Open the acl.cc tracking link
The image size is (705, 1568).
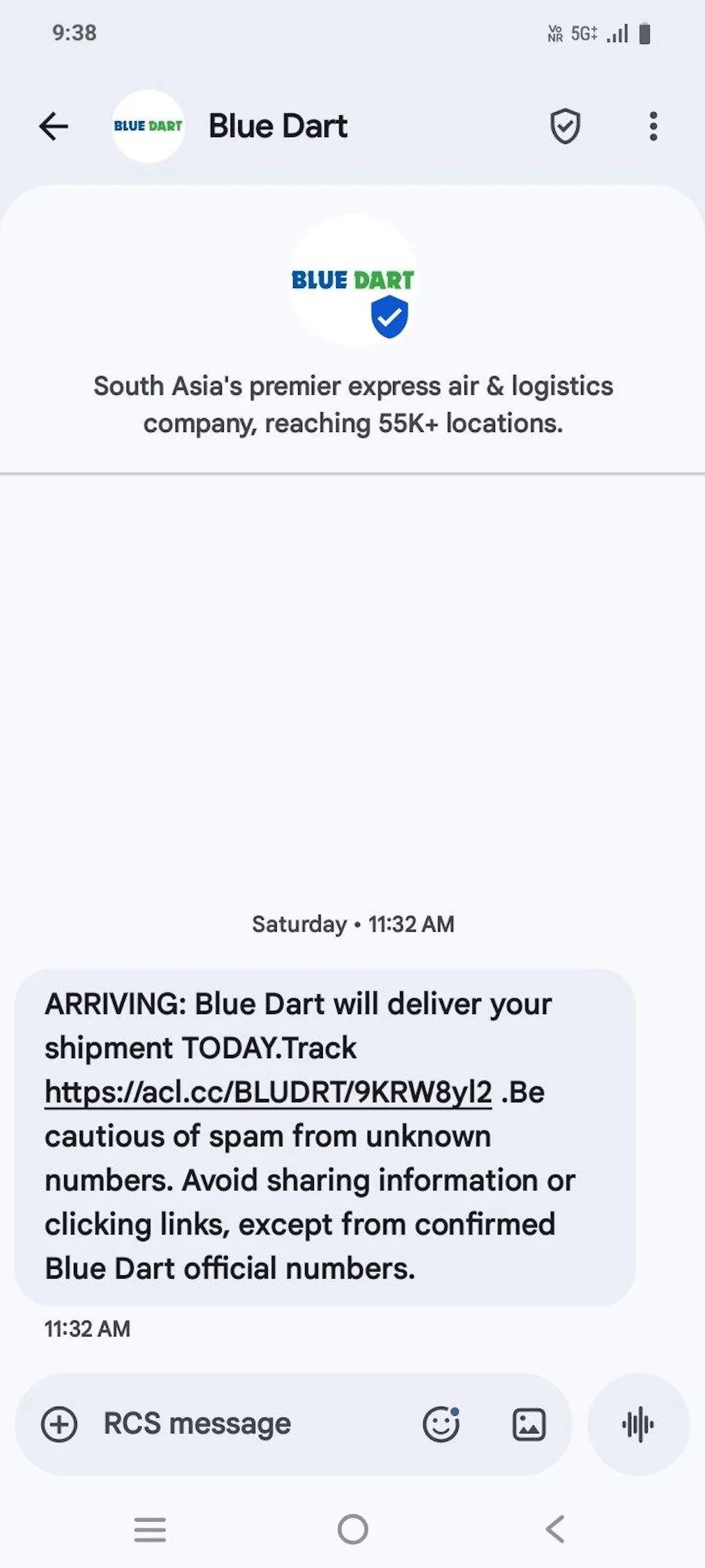[x=268, y=1093]
